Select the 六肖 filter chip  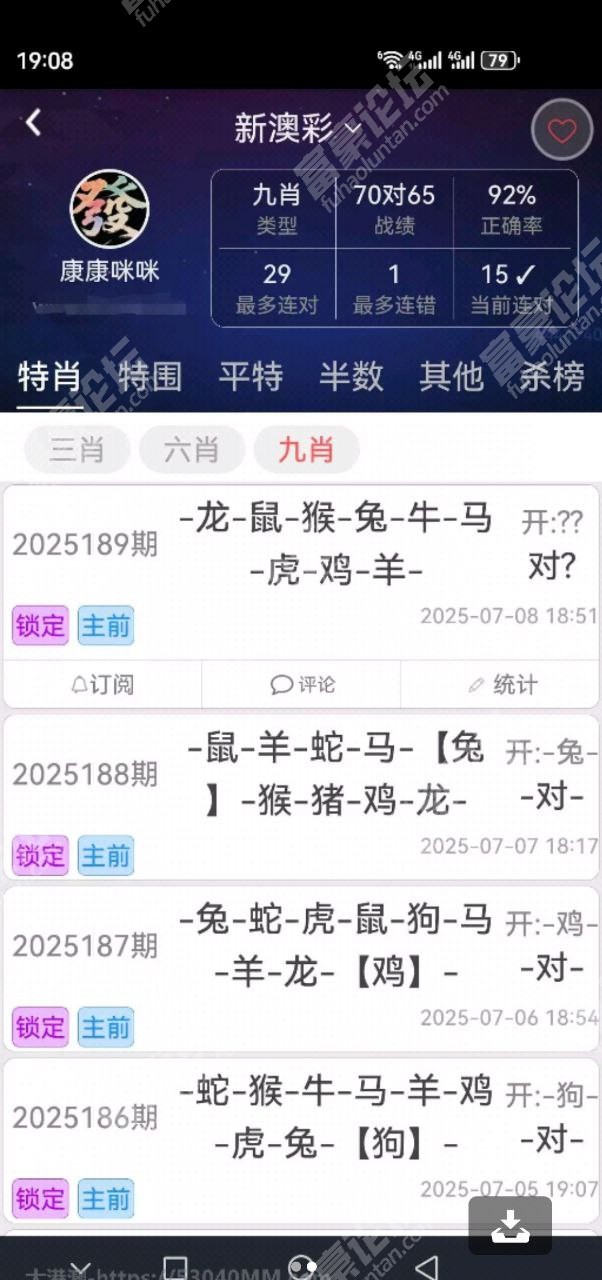(192, 450)
